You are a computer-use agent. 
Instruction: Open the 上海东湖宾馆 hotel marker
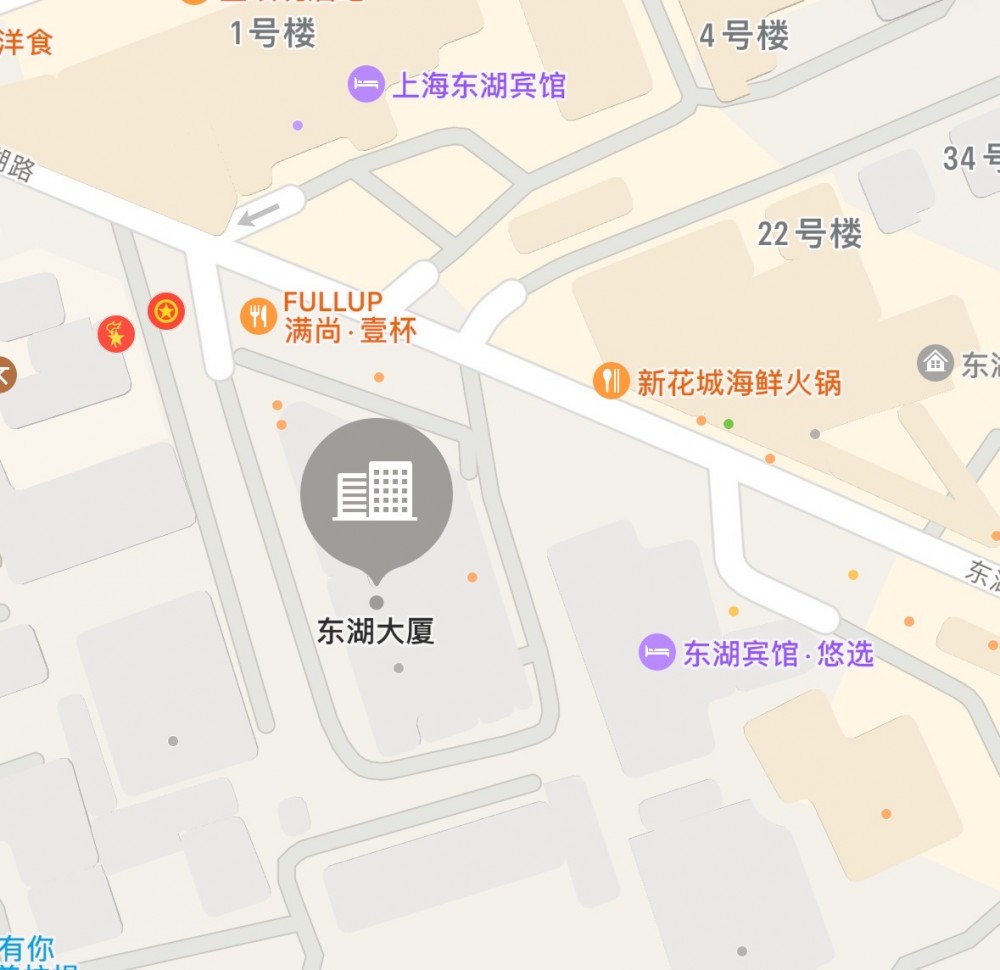(x=366, y=84)
